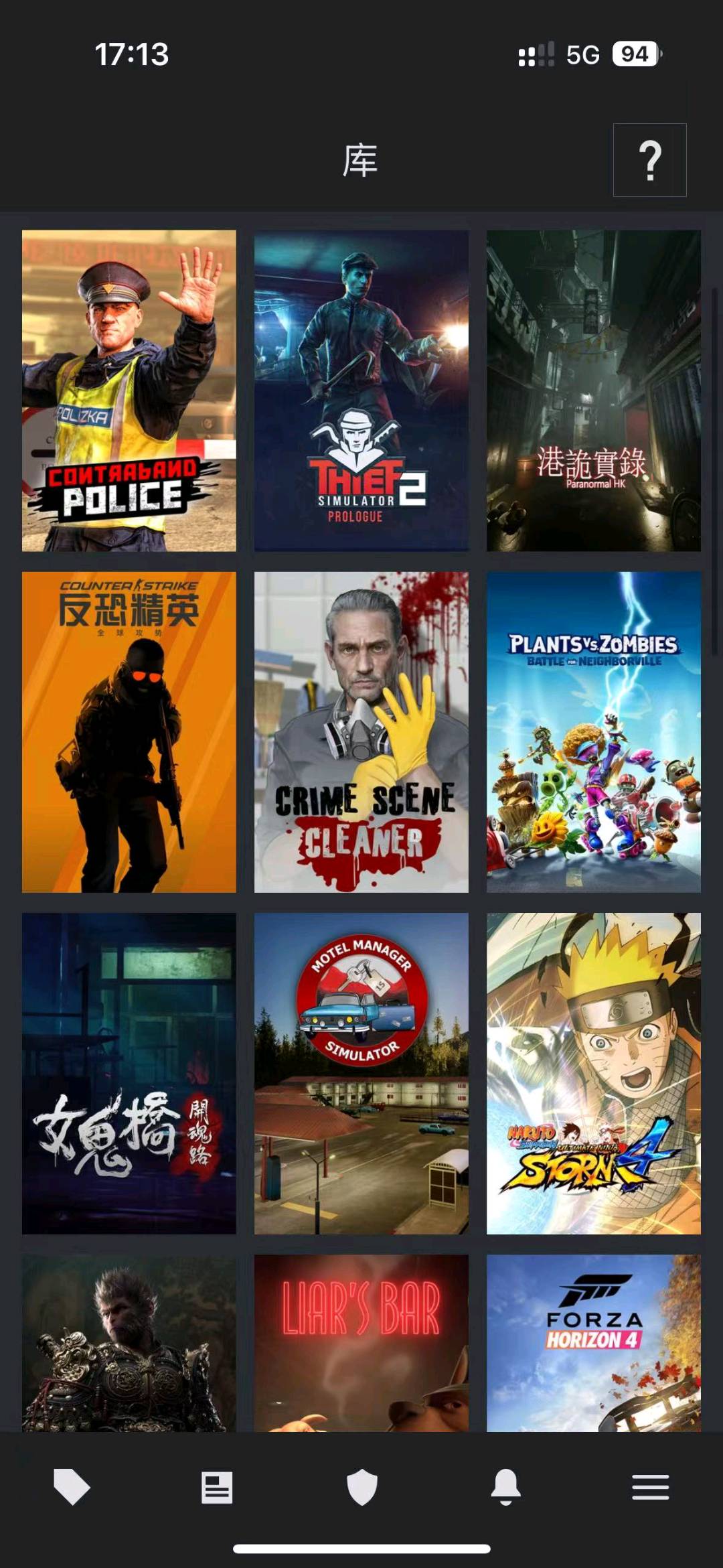Open the notifications bell tab

tap(506, 1487)
